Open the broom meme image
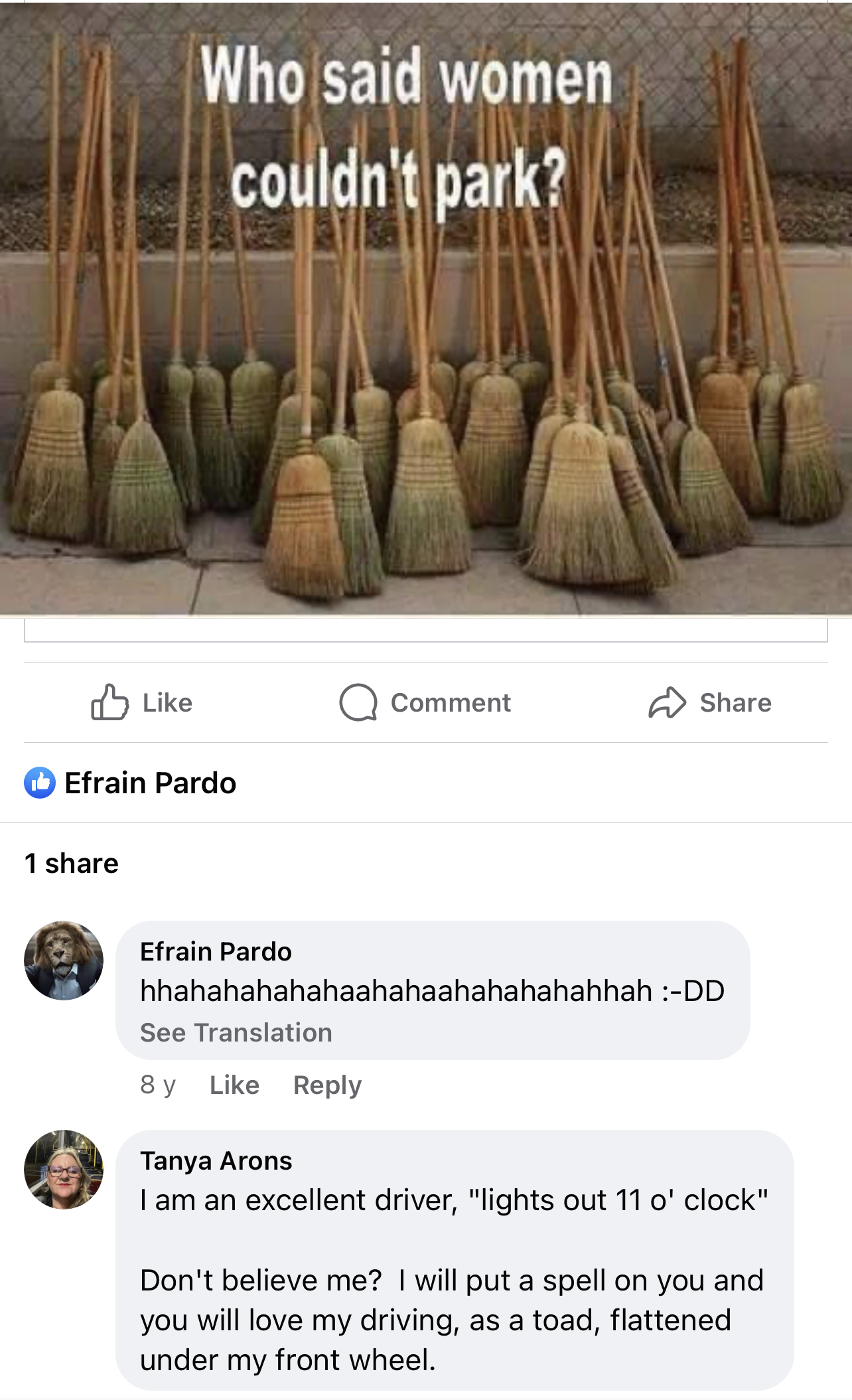 (426, 308)
